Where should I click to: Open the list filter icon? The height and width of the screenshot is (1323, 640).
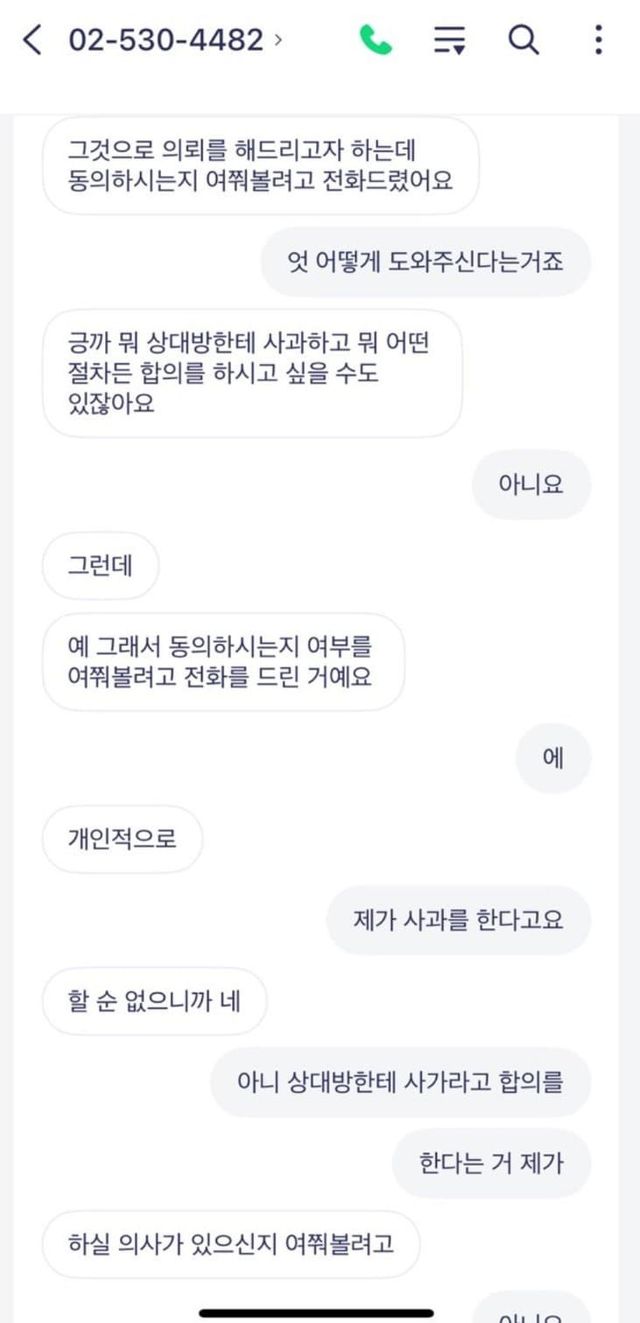450,40
